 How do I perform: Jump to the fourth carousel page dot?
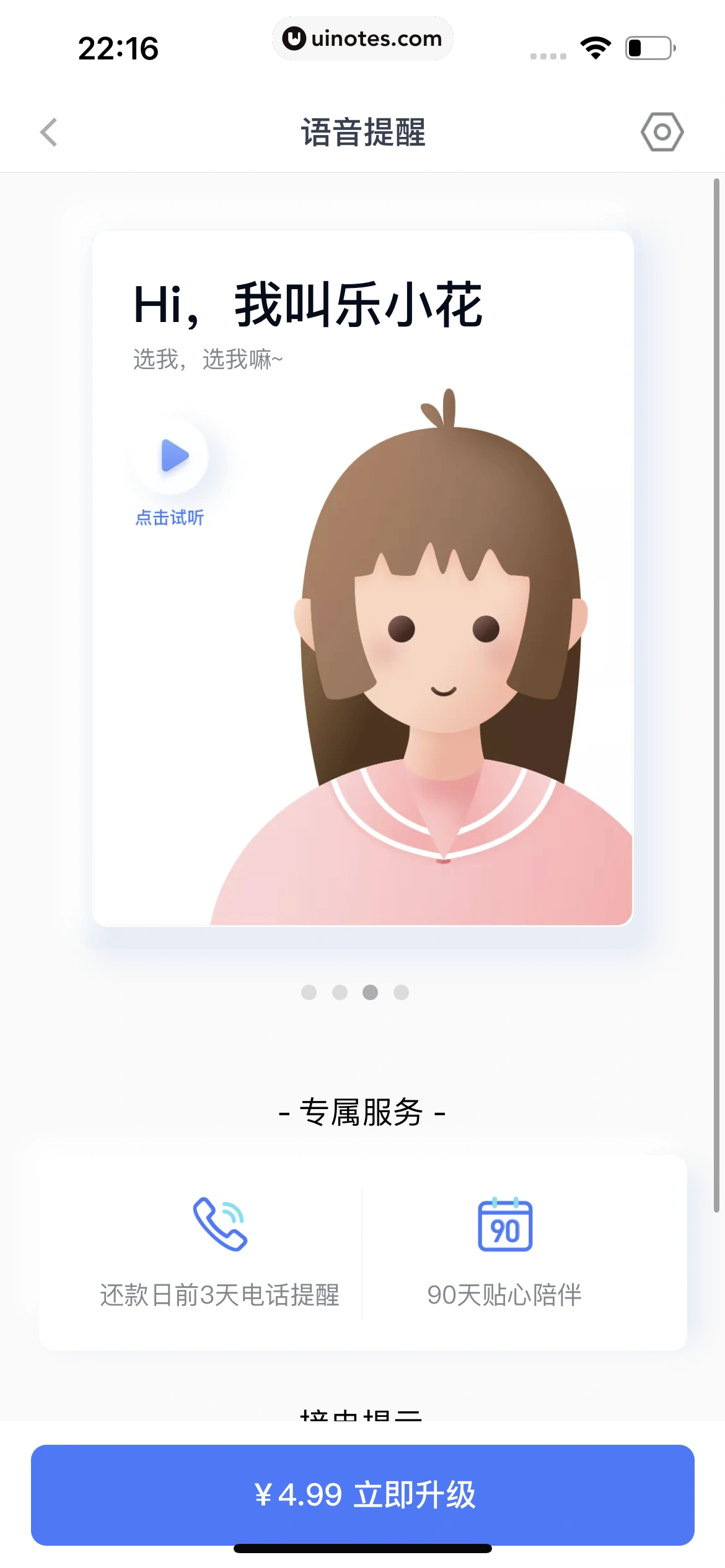[402, 992]
